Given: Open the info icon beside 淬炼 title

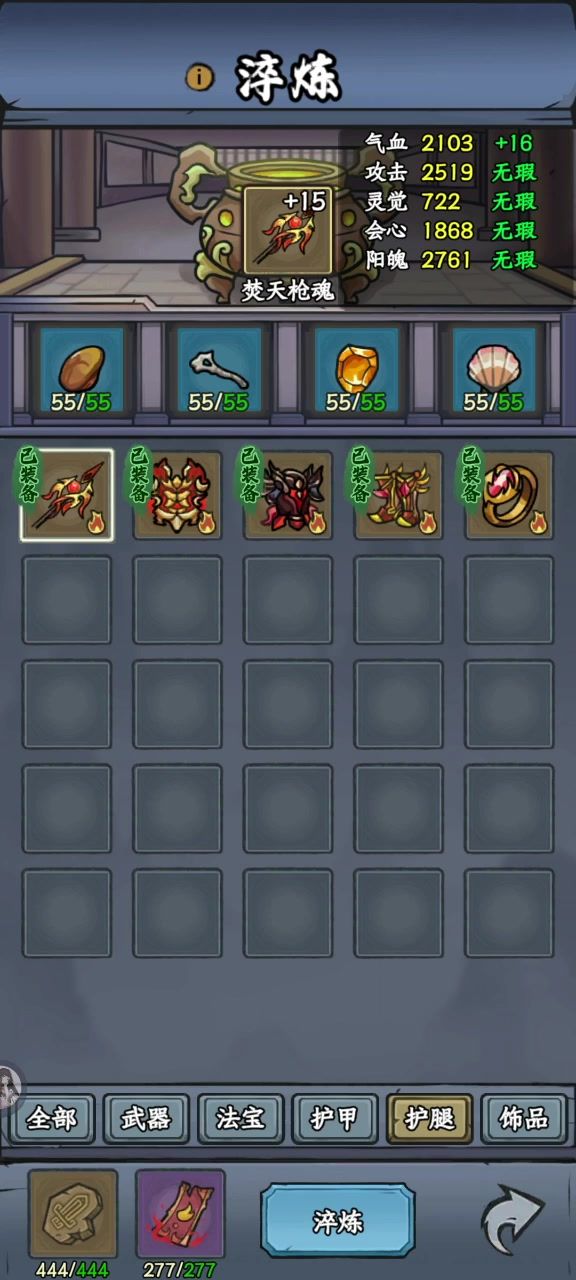Looking at the screenshot, I should 200,77.
